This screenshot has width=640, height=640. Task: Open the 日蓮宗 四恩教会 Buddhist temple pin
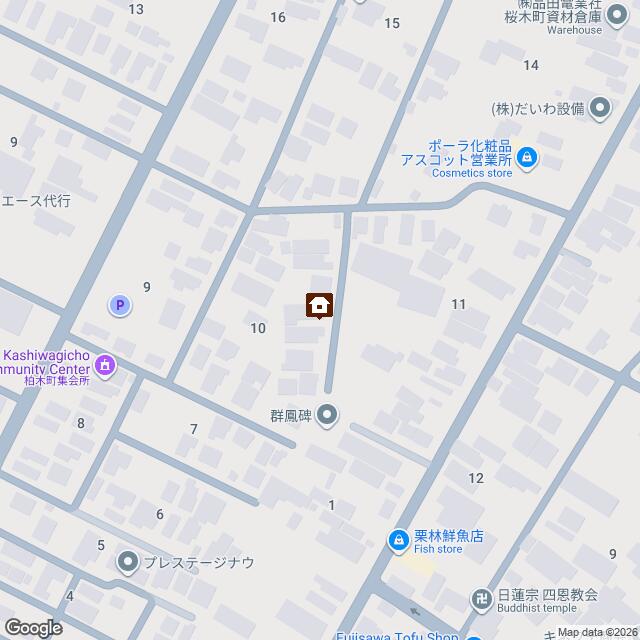pyautogui.click(x=482, y=600)
